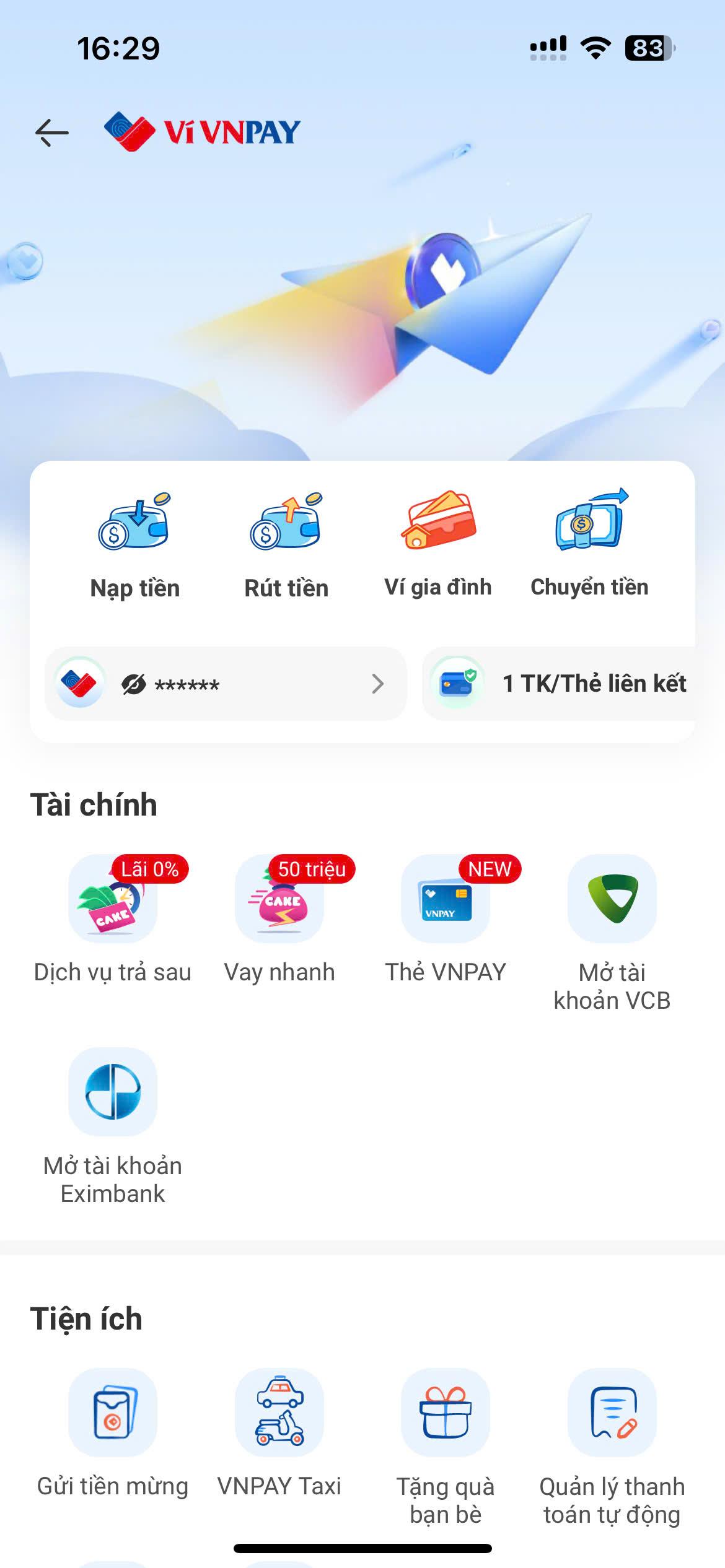Image resolution: width=725 pixels, height=1568 pixels.
Task: Open wallet balance details via chevron
Action: (x=377, y=684)
